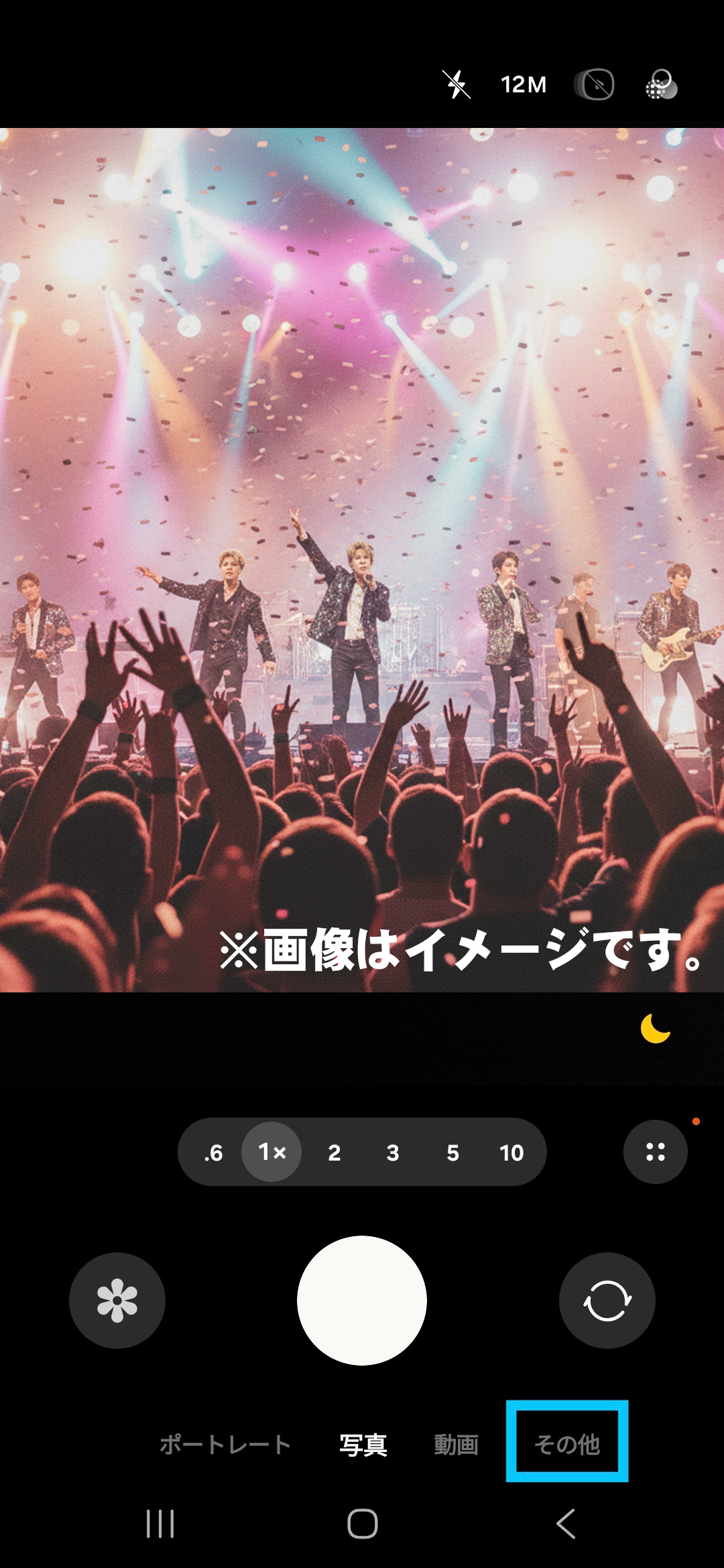Select the .6 ultra-wide zoom level
The height and width of the screenshot is (1568, 724).
(213, 1153)
